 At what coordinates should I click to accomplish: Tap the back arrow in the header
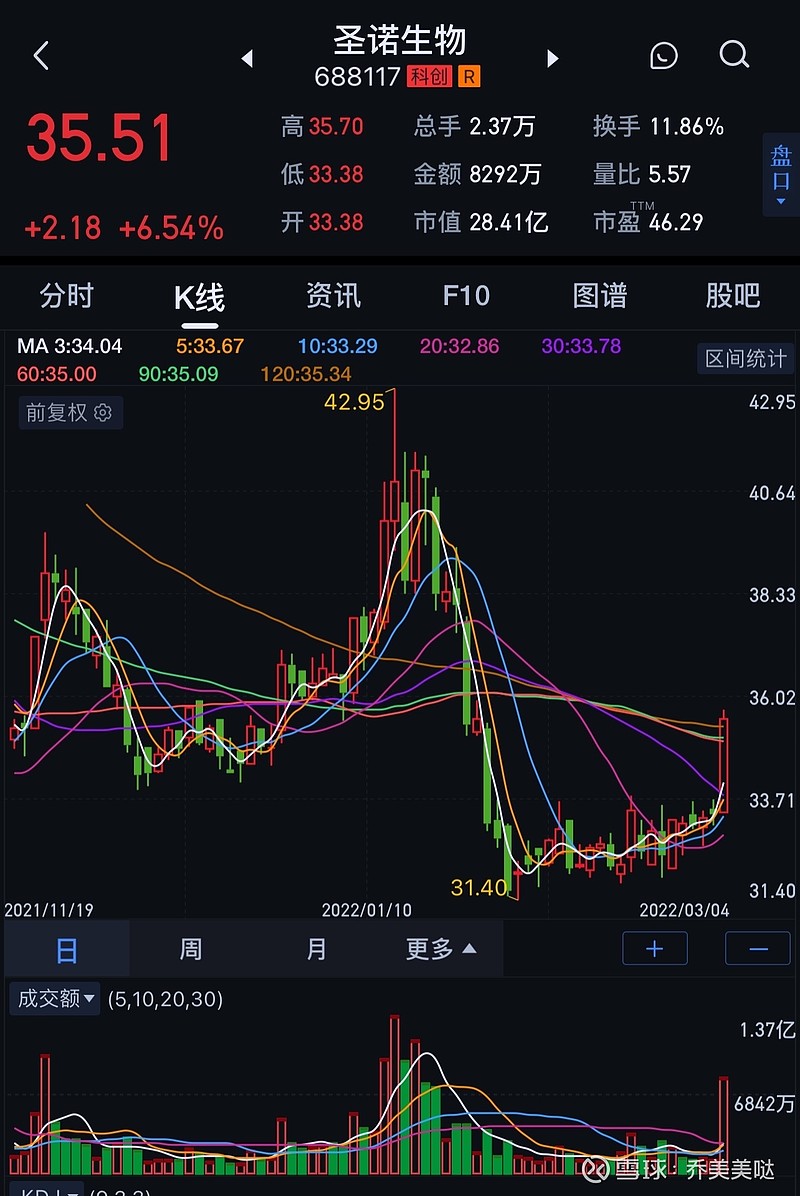pos(40,56)
